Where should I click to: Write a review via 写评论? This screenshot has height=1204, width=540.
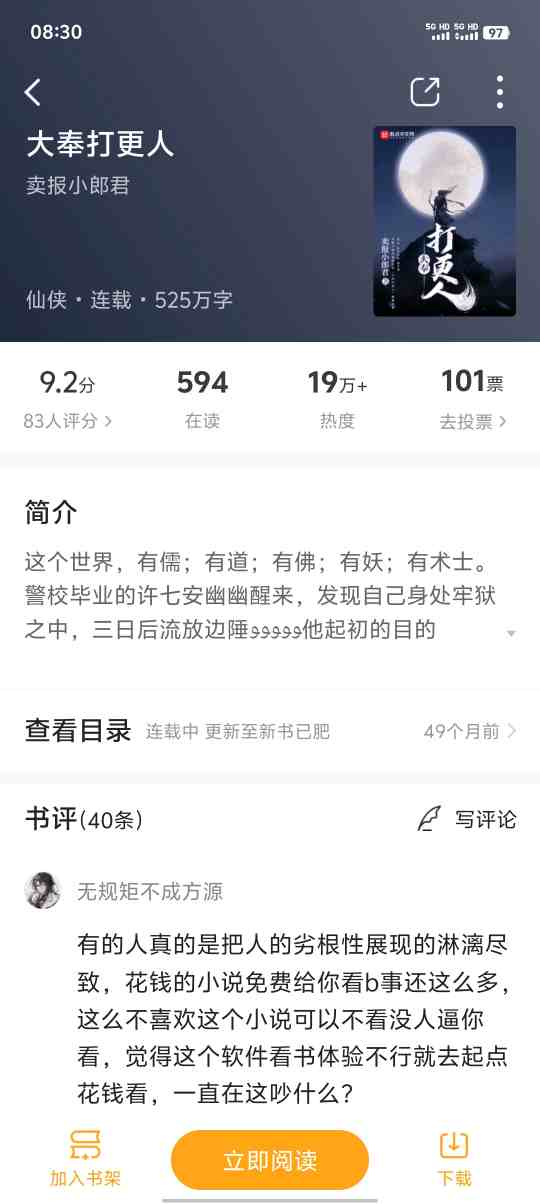point(467,820)
